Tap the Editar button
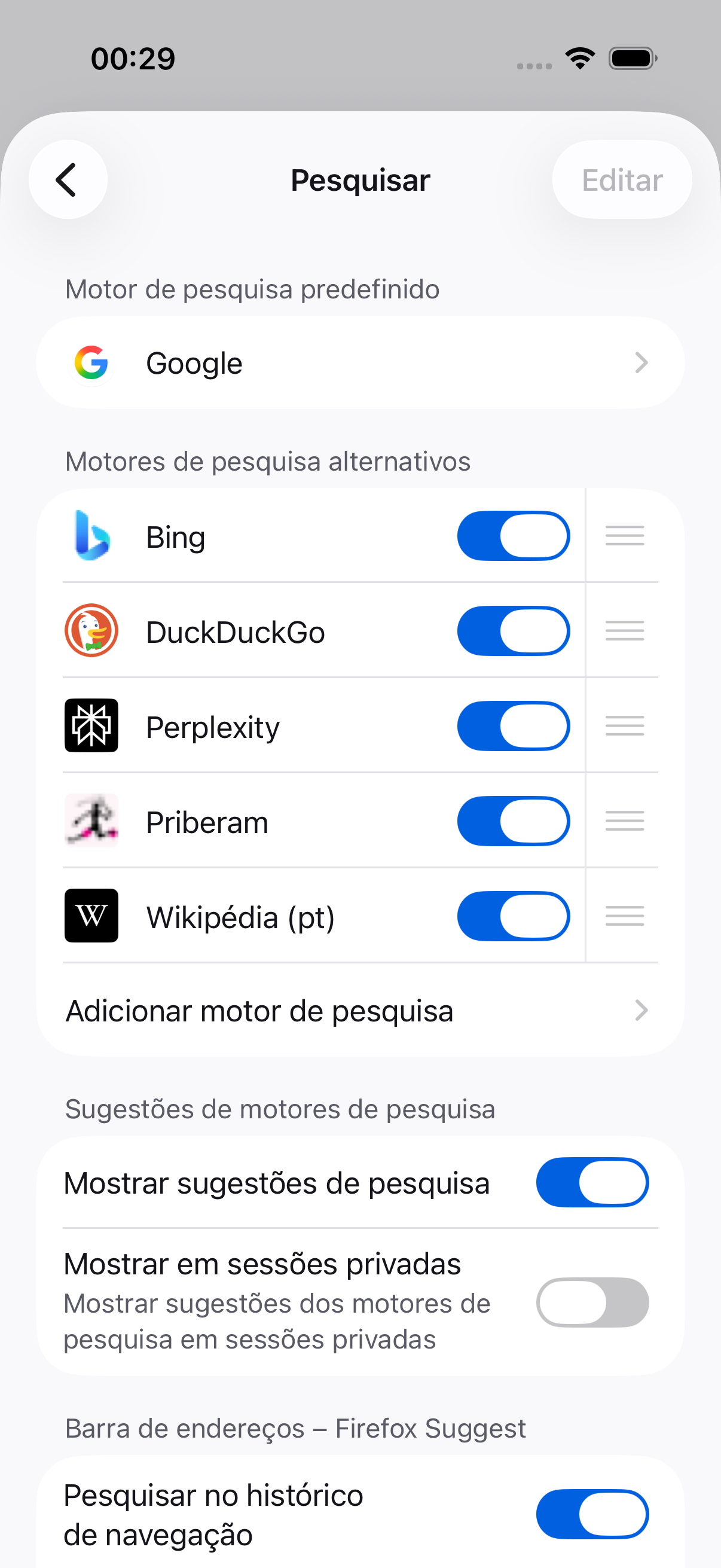 621,179
